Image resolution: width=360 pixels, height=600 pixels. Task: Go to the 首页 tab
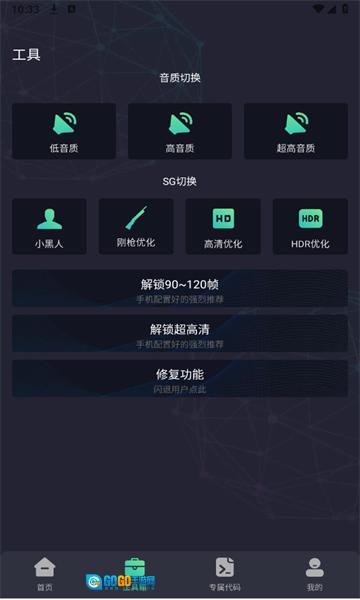click(45, 574)
